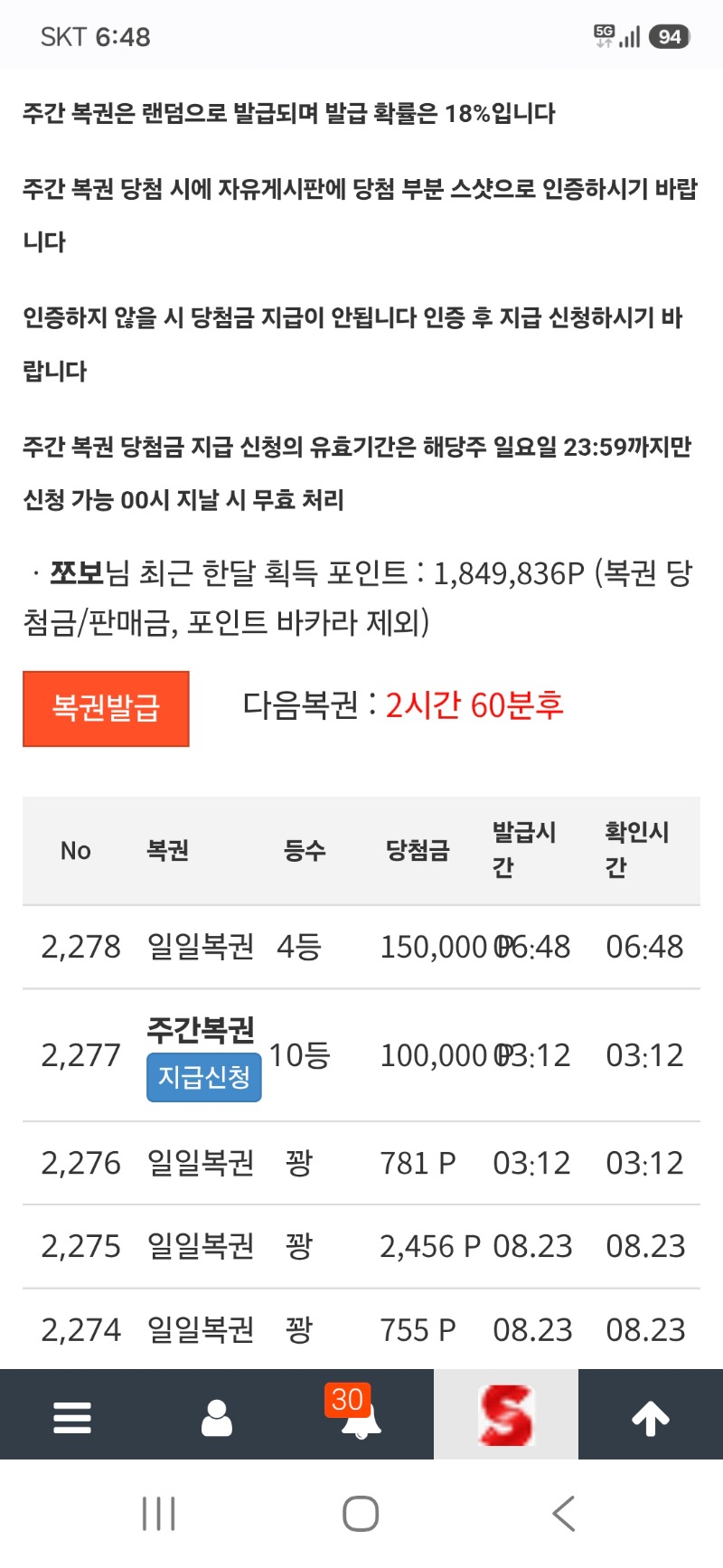Go back using the system back button
Viewport: 723px width, 1568px height.
point(564,1513)
